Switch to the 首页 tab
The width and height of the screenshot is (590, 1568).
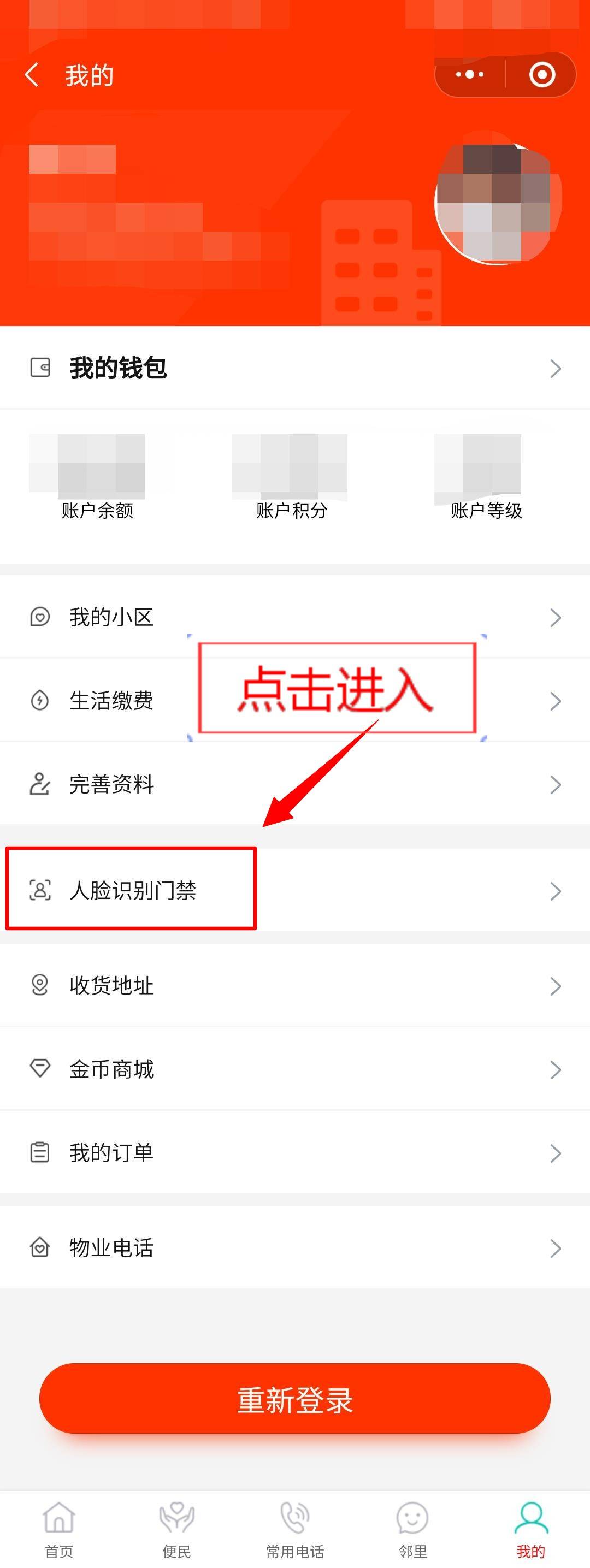tap(59, 1529)
